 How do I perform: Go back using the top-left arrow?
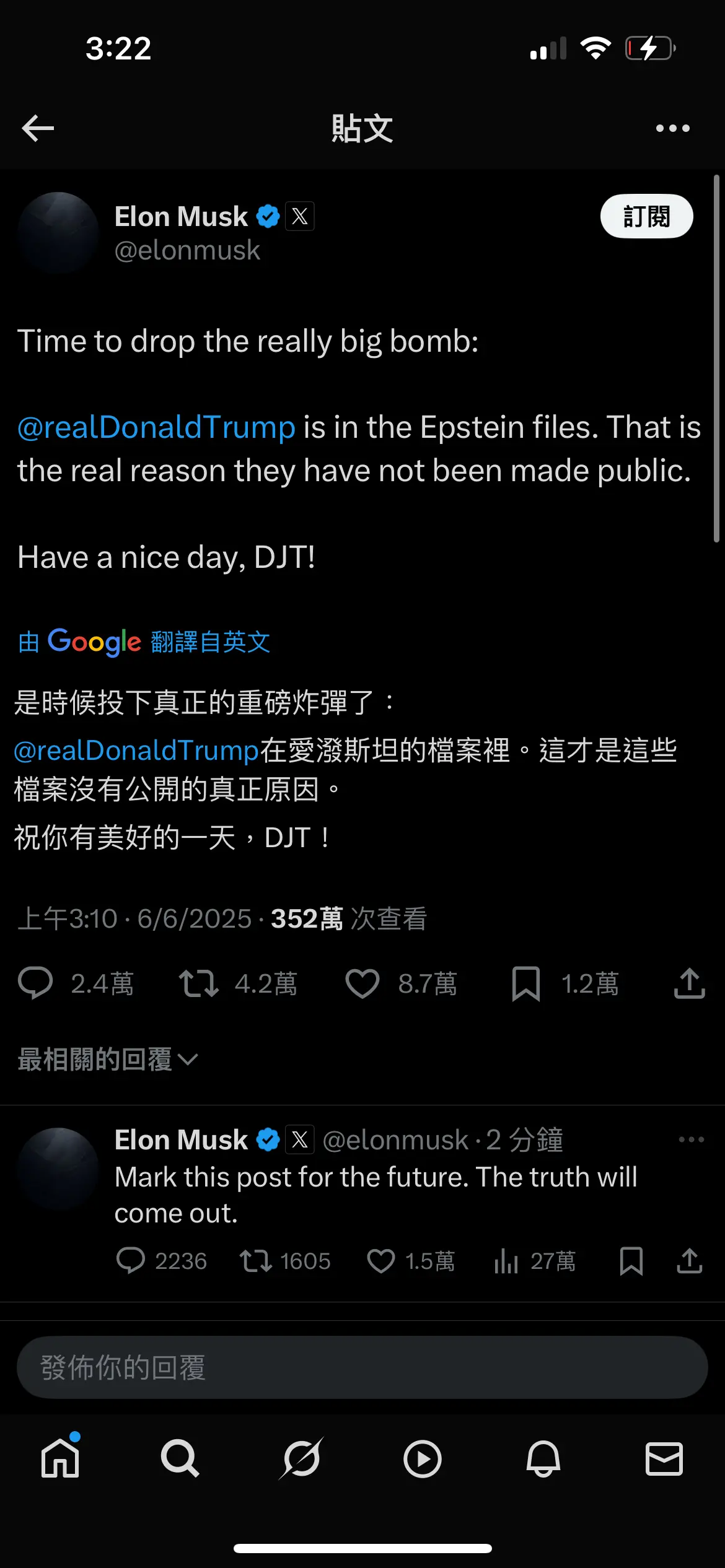click(x=38, y=128)
